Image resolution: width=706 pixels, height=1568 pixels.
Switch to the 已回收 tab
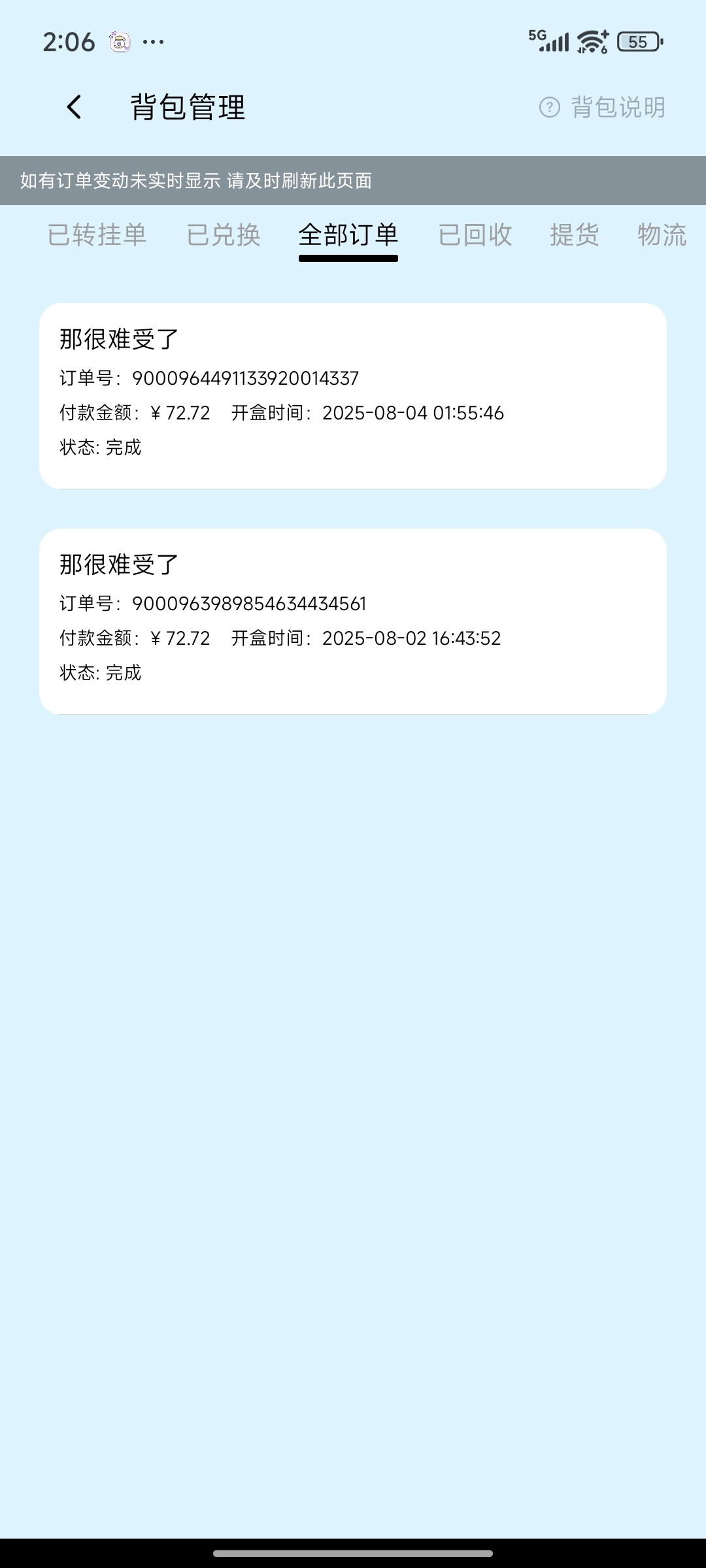click(475, 235)
